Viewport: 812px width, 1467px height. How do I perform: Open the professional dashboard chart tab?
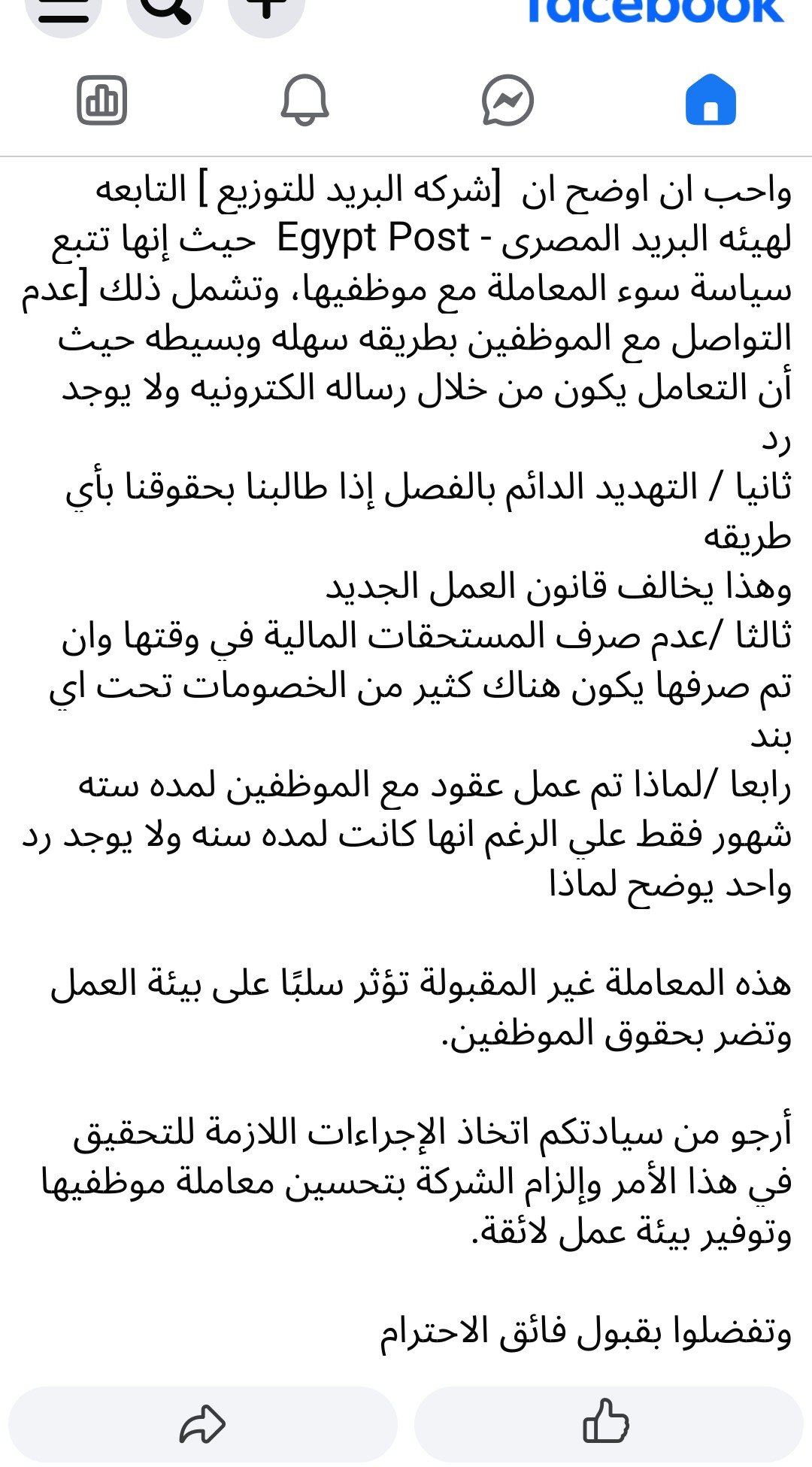point(101,100)
